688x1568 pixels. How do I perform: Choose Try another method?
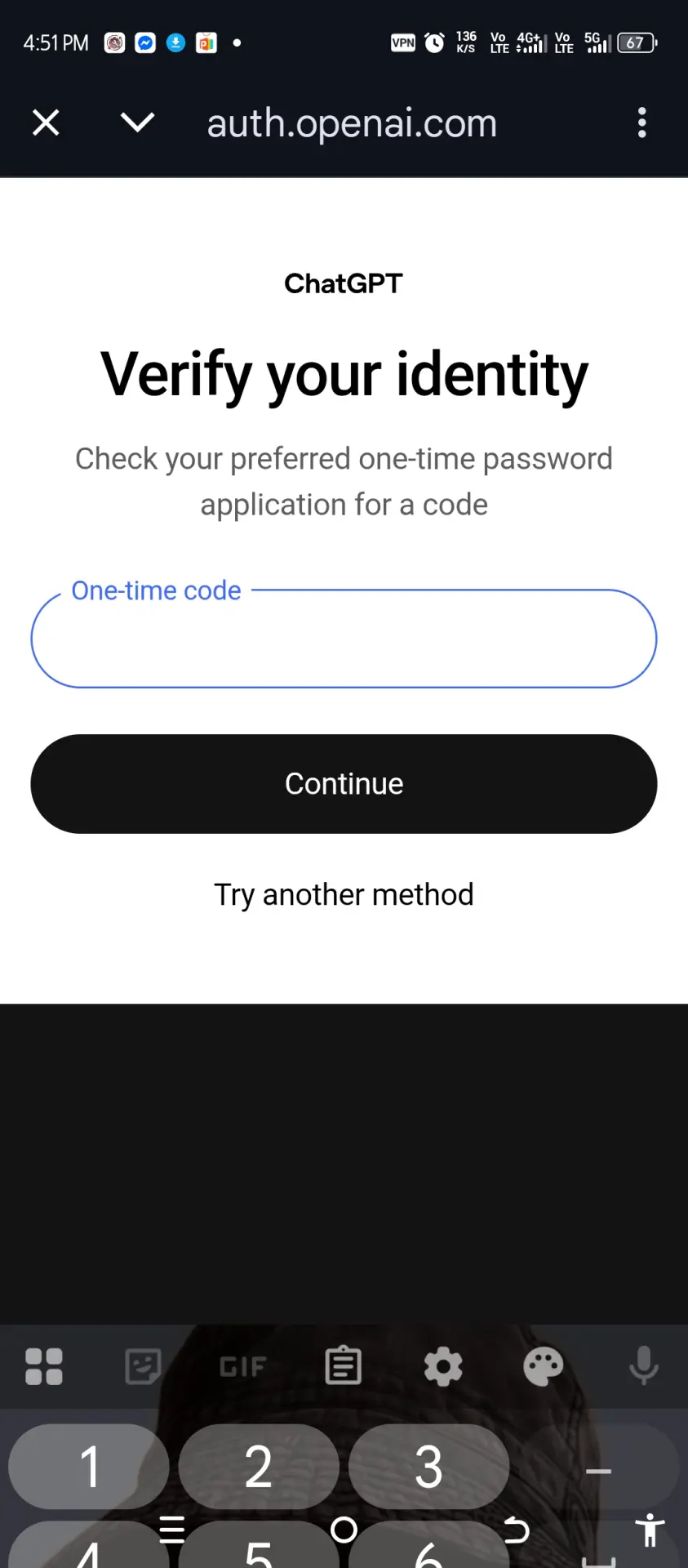pos(344,895)
